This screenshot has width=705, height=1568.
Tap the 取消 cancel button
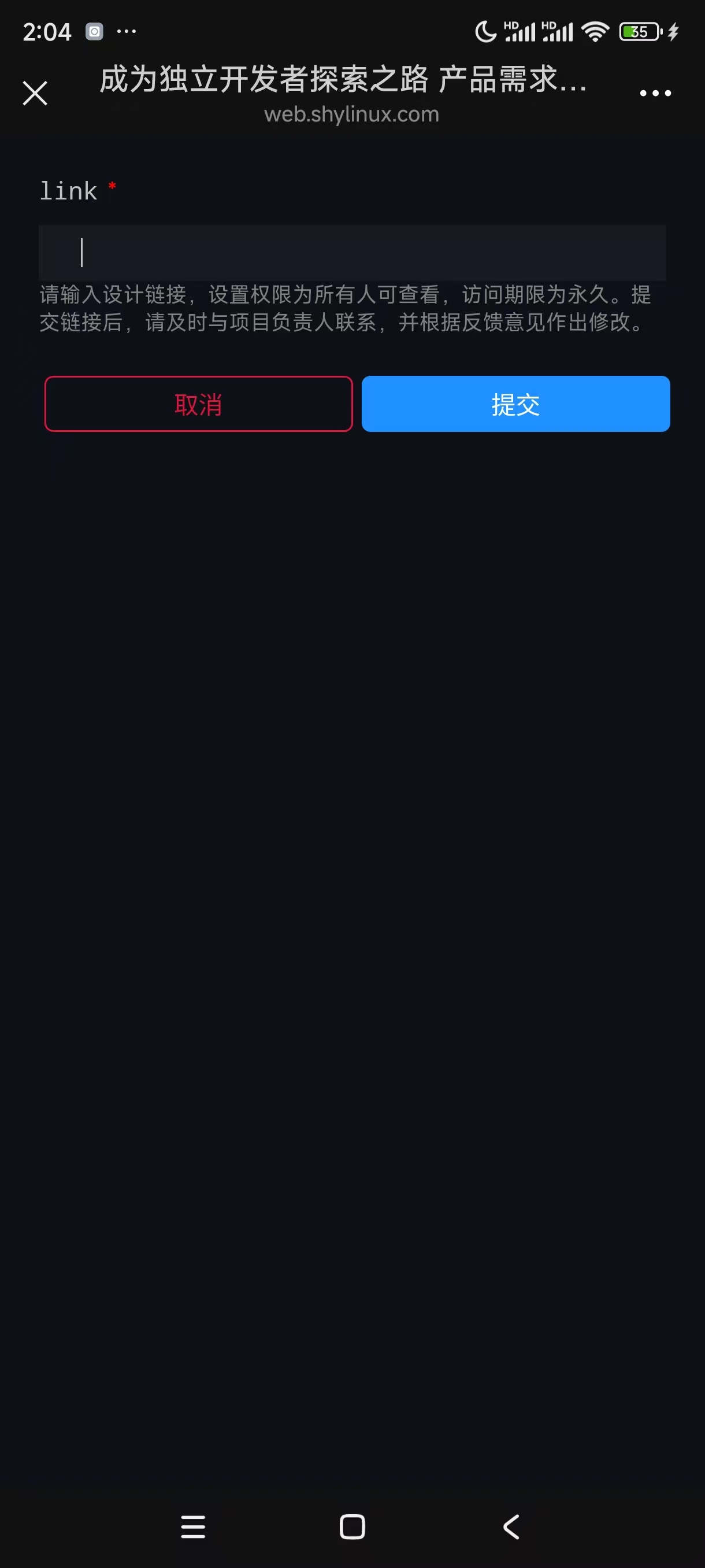tap(198, 404)
